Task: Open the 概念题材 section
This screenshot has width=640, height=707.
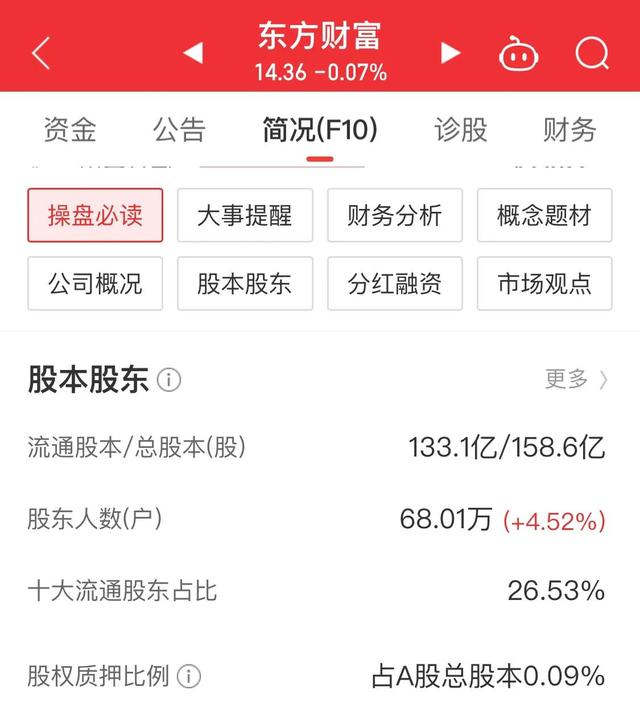Action: tap(544, 215)
